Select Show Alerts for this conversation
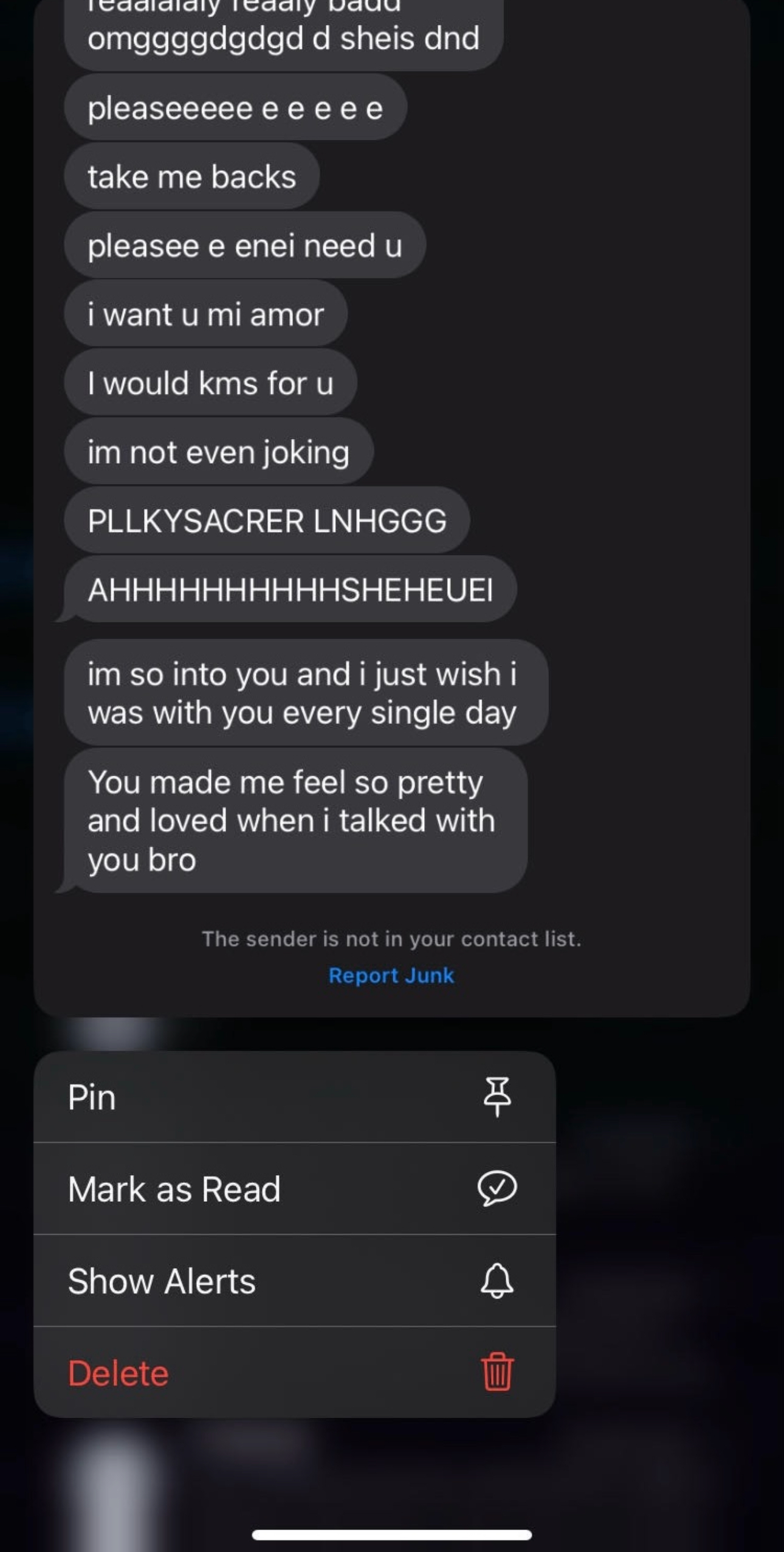The width and height of the screenshot is (784, 1552). [294, 1281]
